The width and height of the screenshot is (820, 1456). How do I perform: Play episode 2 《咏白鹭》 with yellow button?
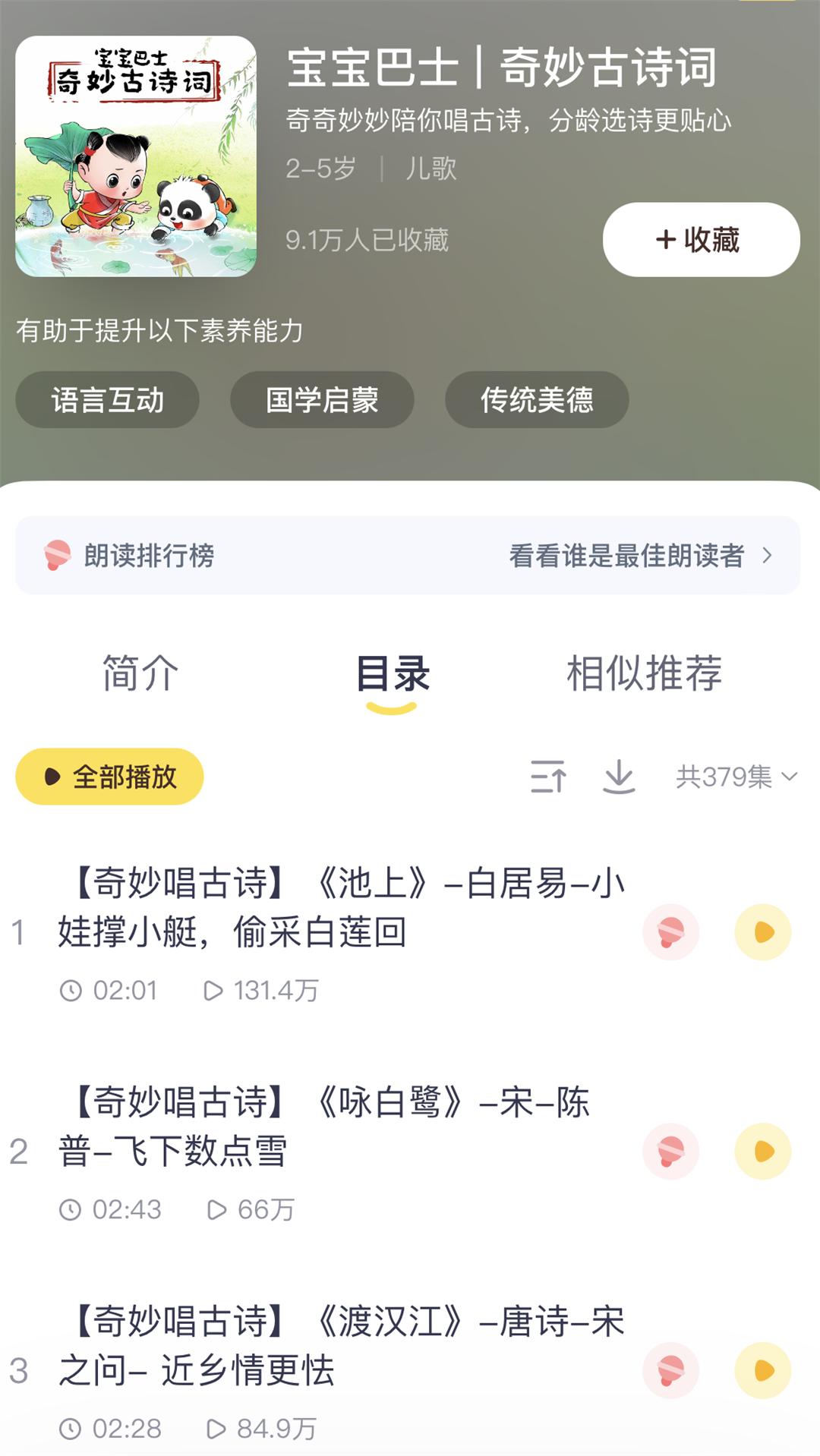(x=763, y=1152)
